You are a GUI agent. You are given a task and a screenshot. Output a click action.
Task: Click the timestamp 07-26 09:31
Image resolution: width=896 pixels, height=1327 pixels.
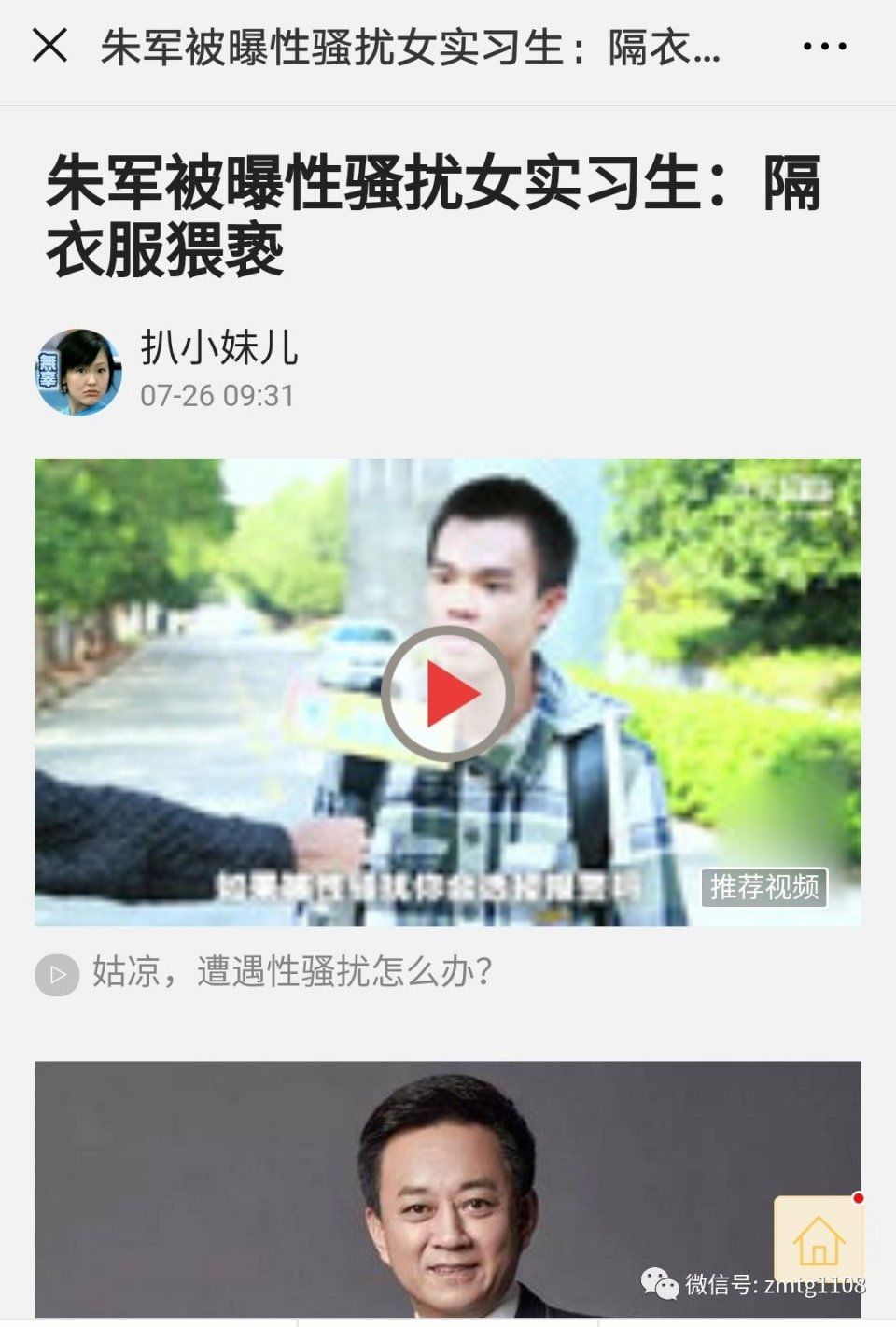point(215,395)
